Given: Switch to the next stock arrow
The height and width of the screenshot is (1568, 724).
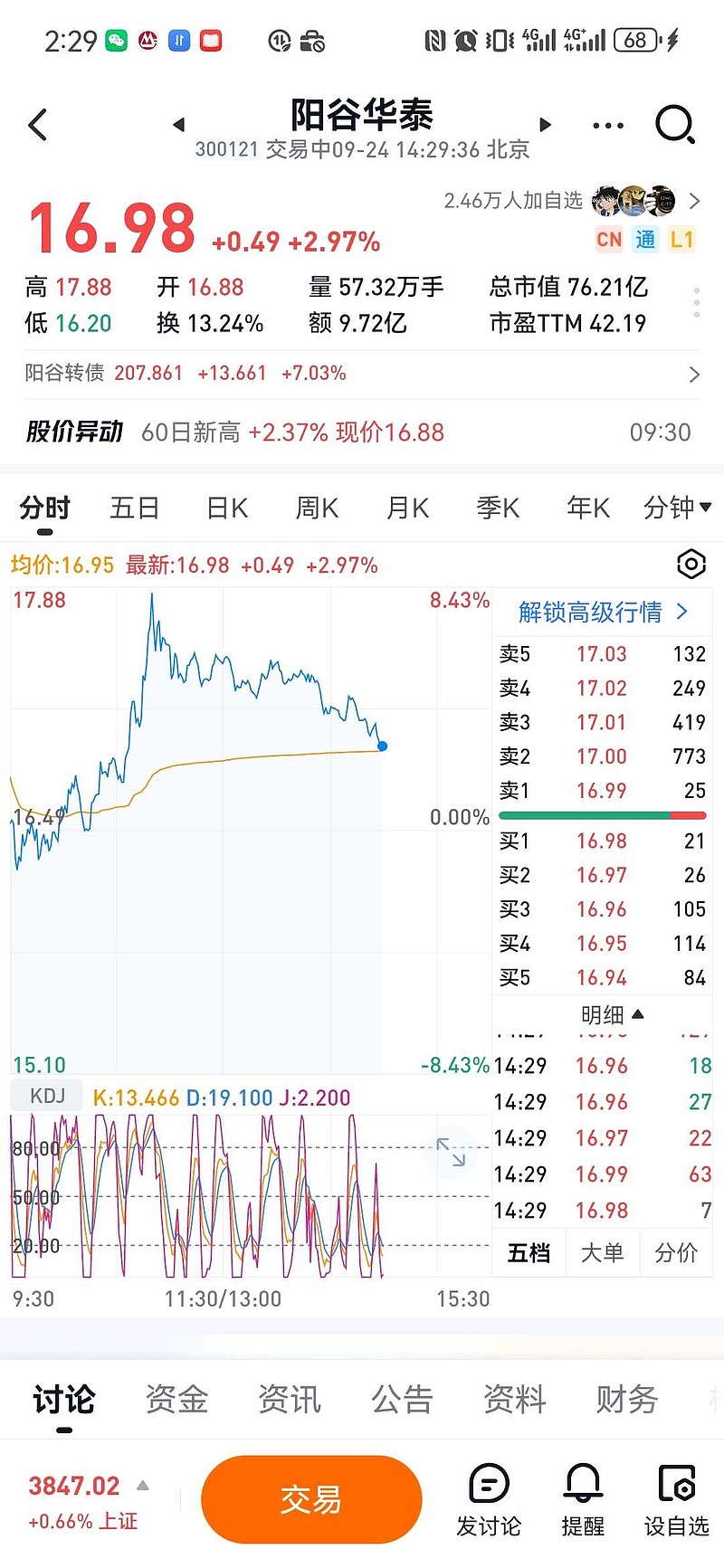Looking at the screenshot, I should point(545,125).
